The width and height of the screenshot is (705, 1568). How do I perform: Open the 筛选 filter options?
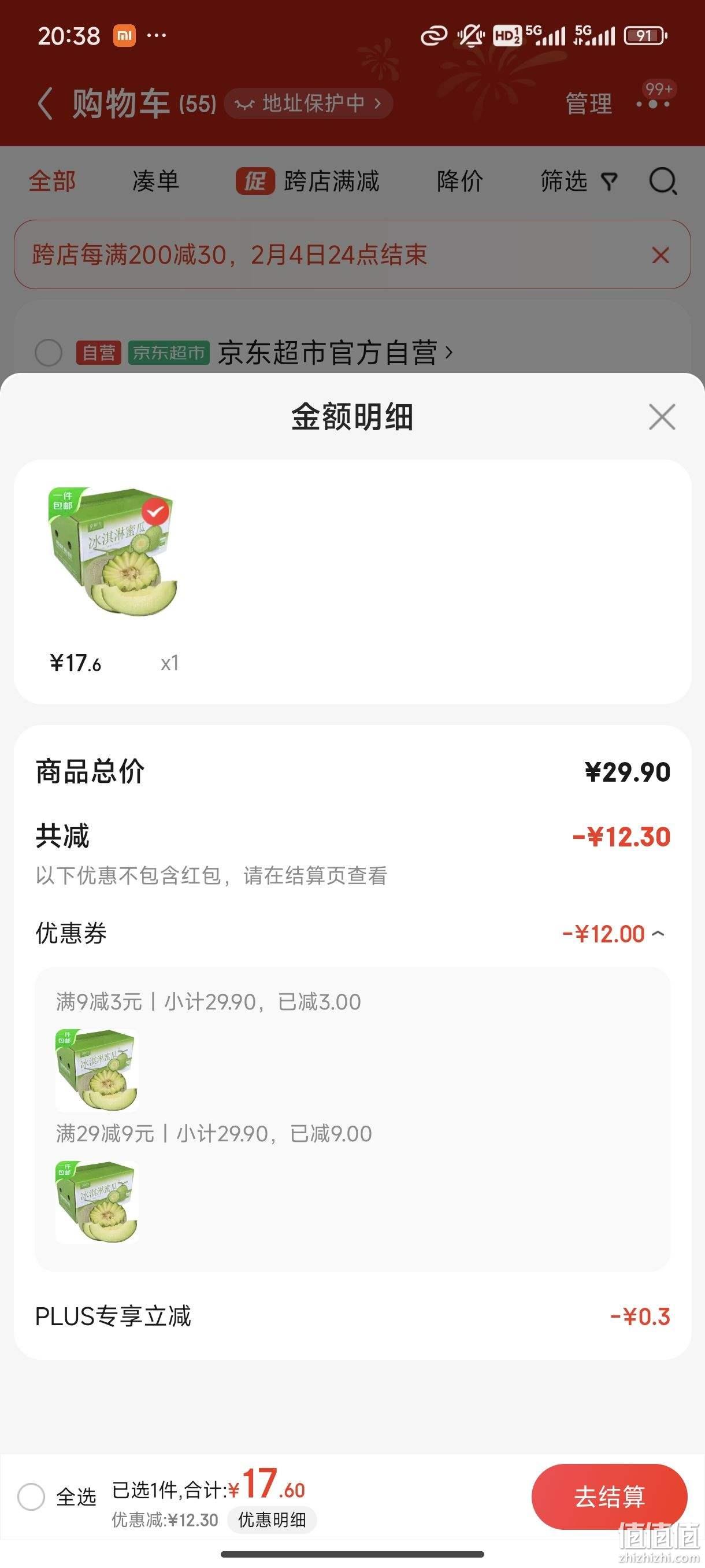[578, 182]
